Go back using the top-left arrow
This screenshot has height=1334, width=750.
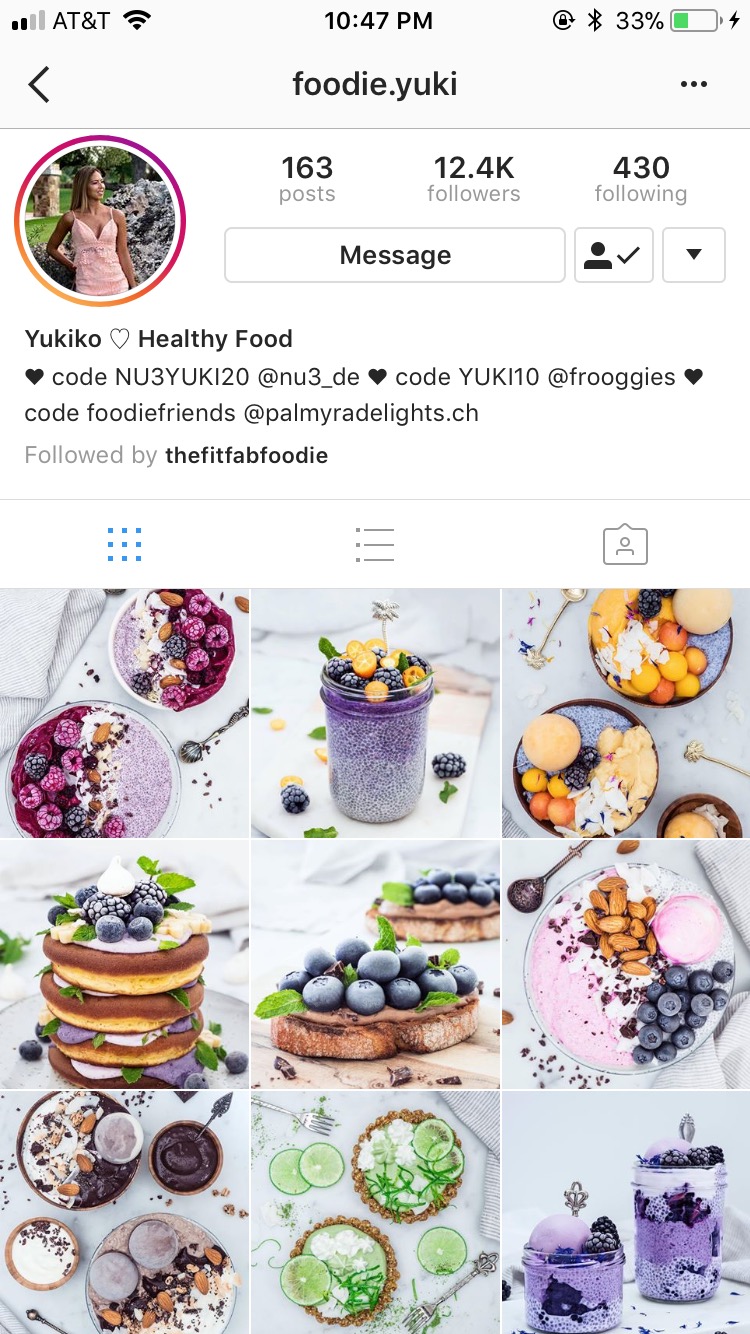click(x=39, y=85)
